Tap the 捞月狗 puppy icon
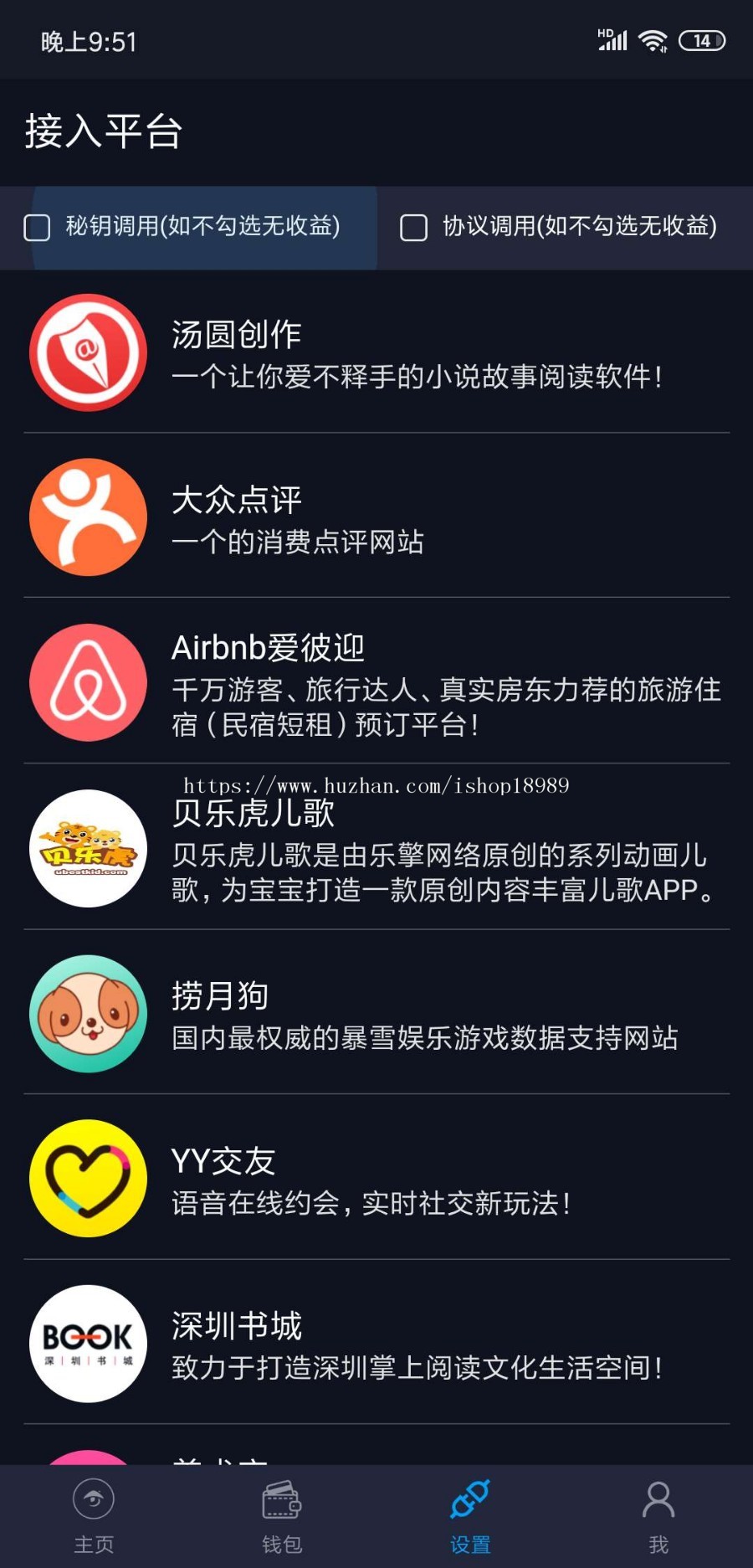 (x=88, y=1014)
